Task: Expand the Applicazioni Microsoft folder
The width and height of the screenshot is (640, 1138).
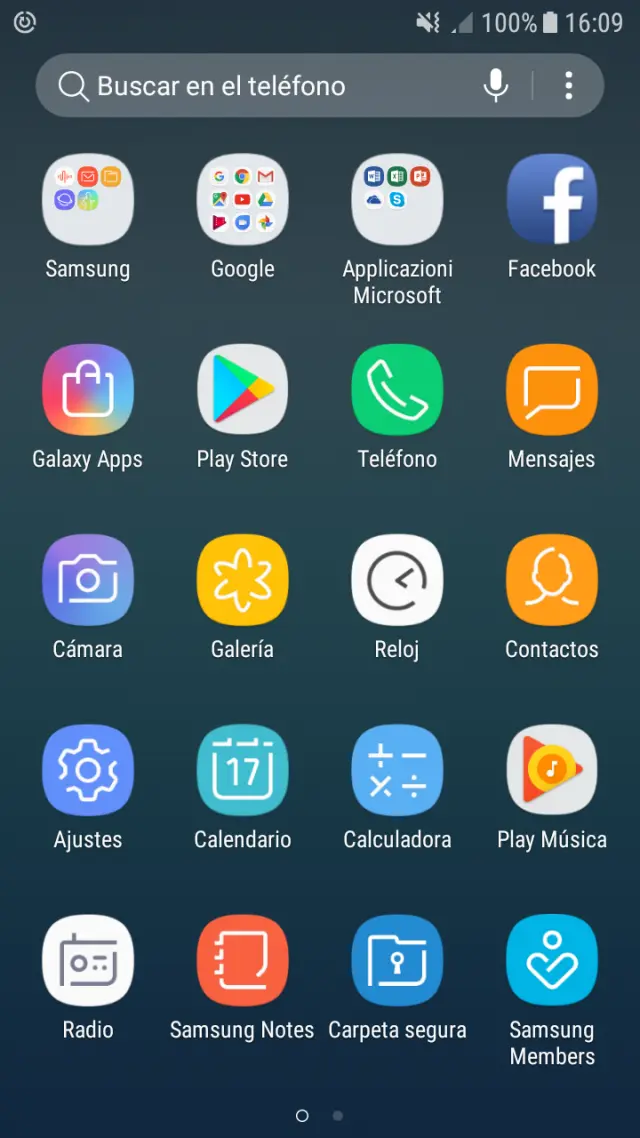Action: [x=397, y=199]
